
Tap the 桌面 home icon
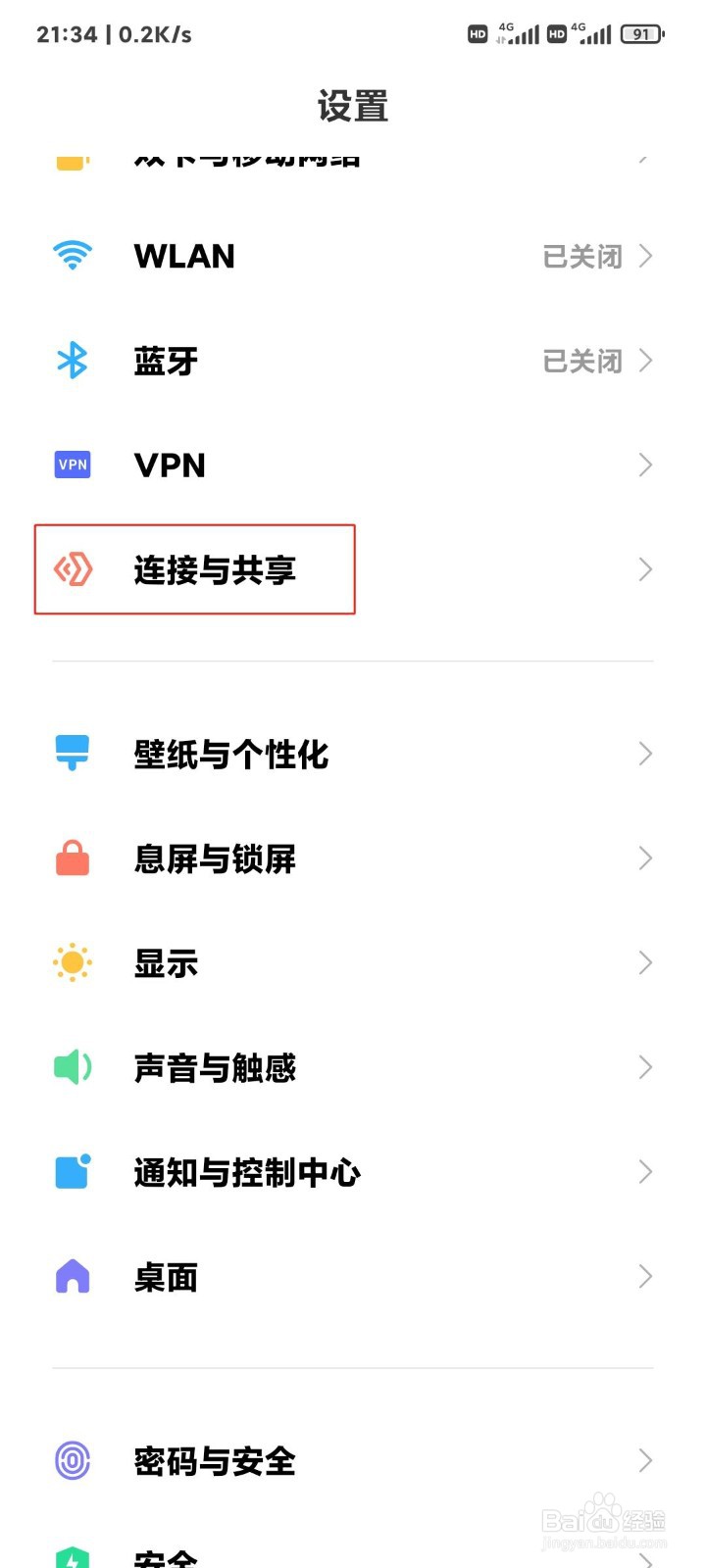[72, 1275]
